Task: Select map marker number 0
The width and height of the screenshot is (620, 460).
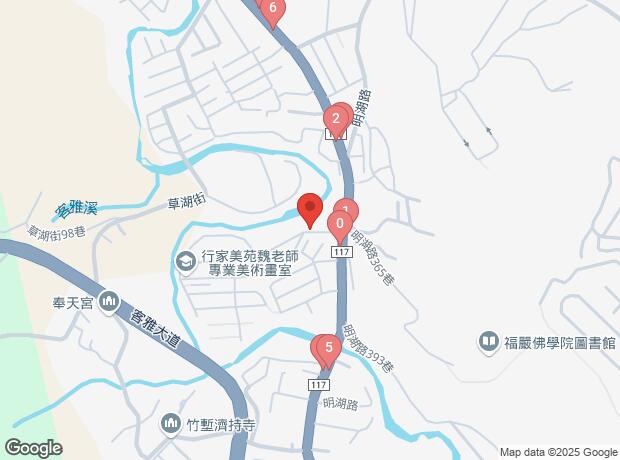Action: pyautogui.click(x=340, y=226)
